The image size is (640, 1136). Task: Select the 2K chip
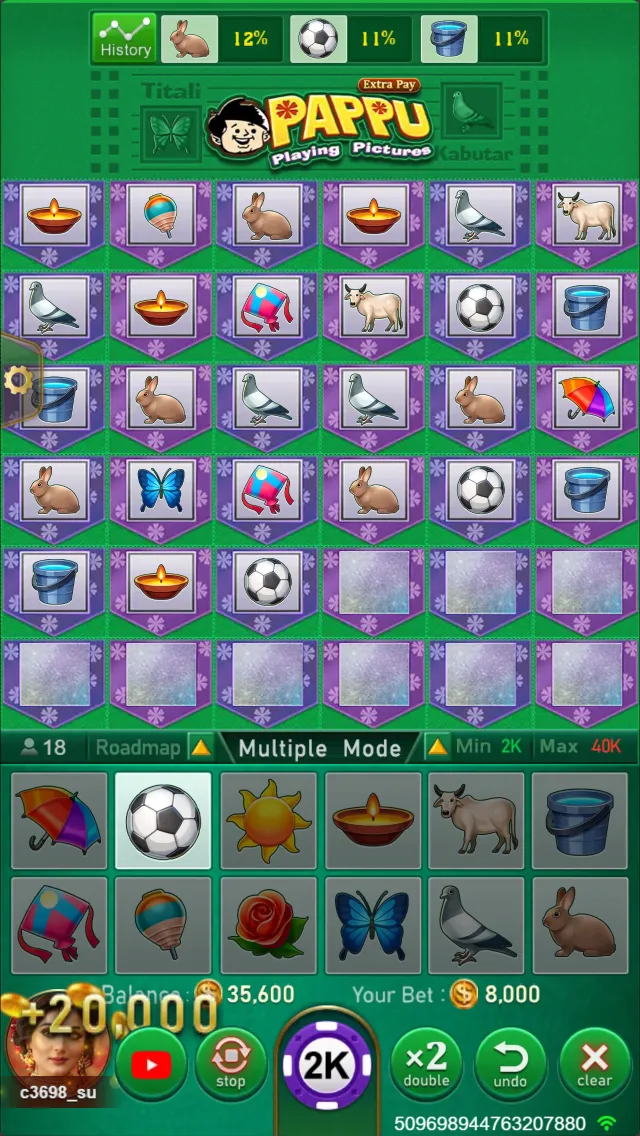click(327, 1066)
